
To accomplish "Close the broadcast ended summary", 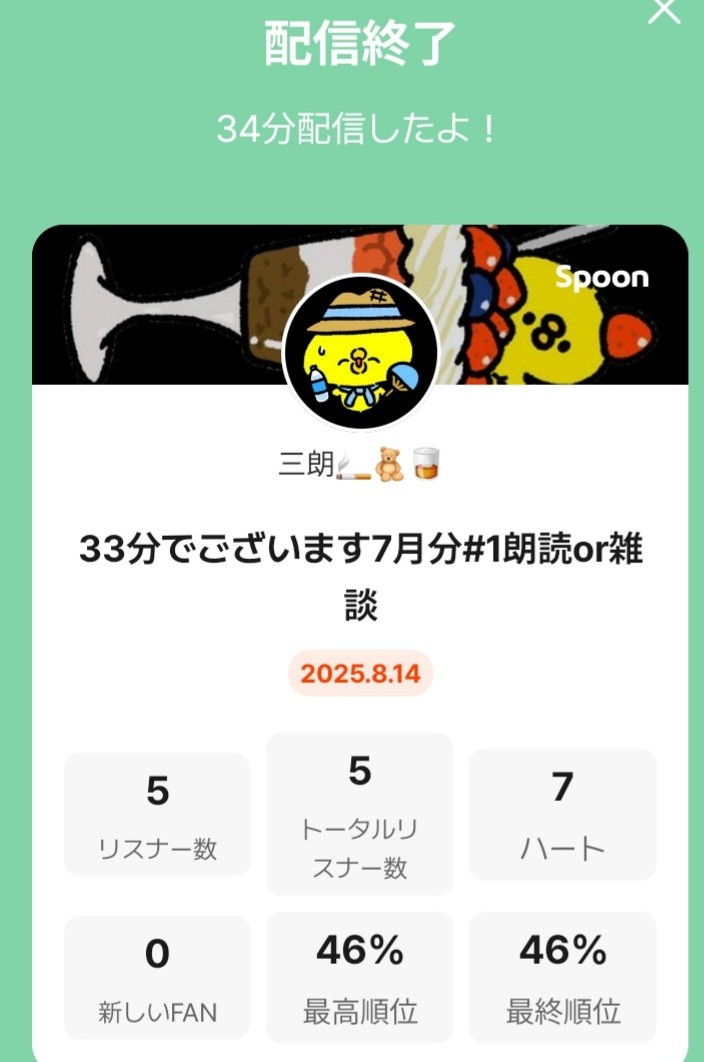I will pos(665,10).
